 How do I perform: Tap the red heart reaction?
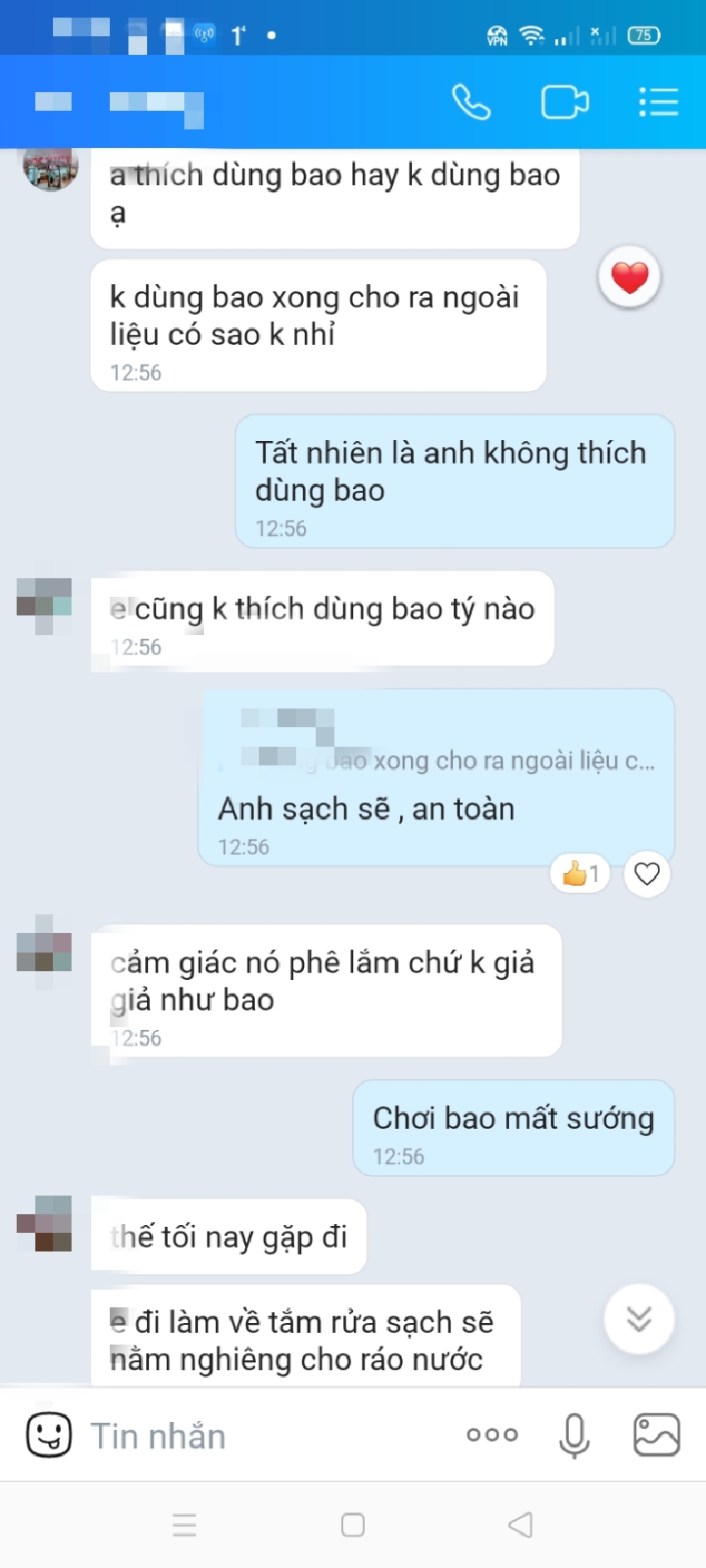point(630,277)
